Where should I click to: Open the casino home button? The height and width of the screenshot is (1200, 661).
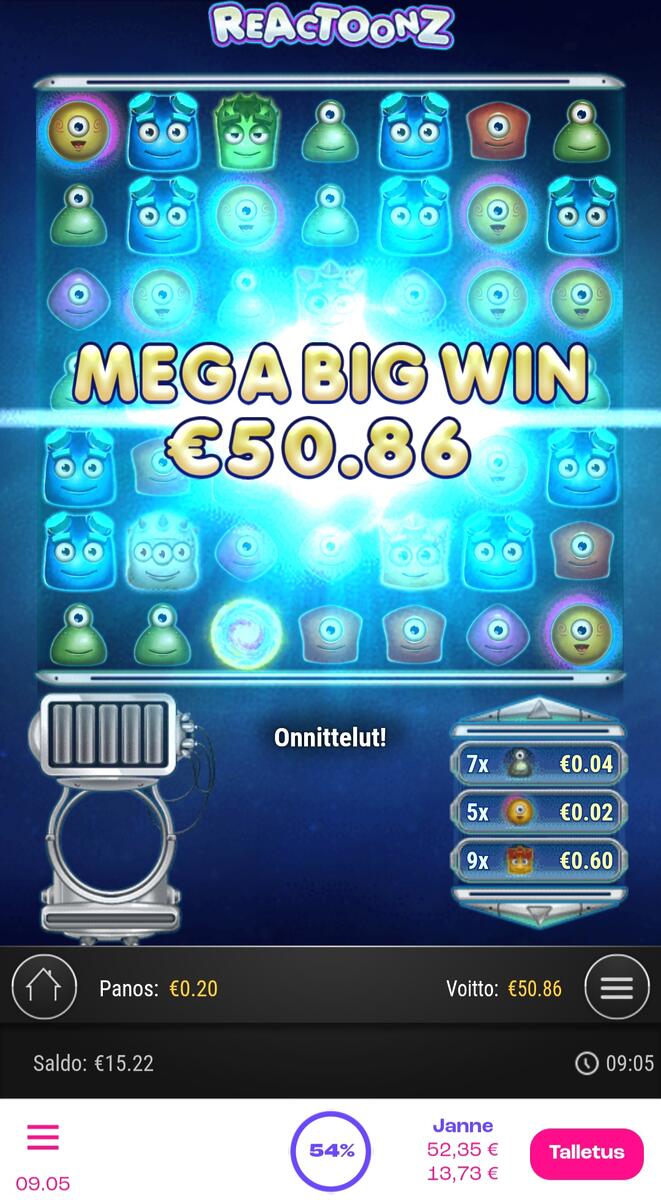point(44,987)
